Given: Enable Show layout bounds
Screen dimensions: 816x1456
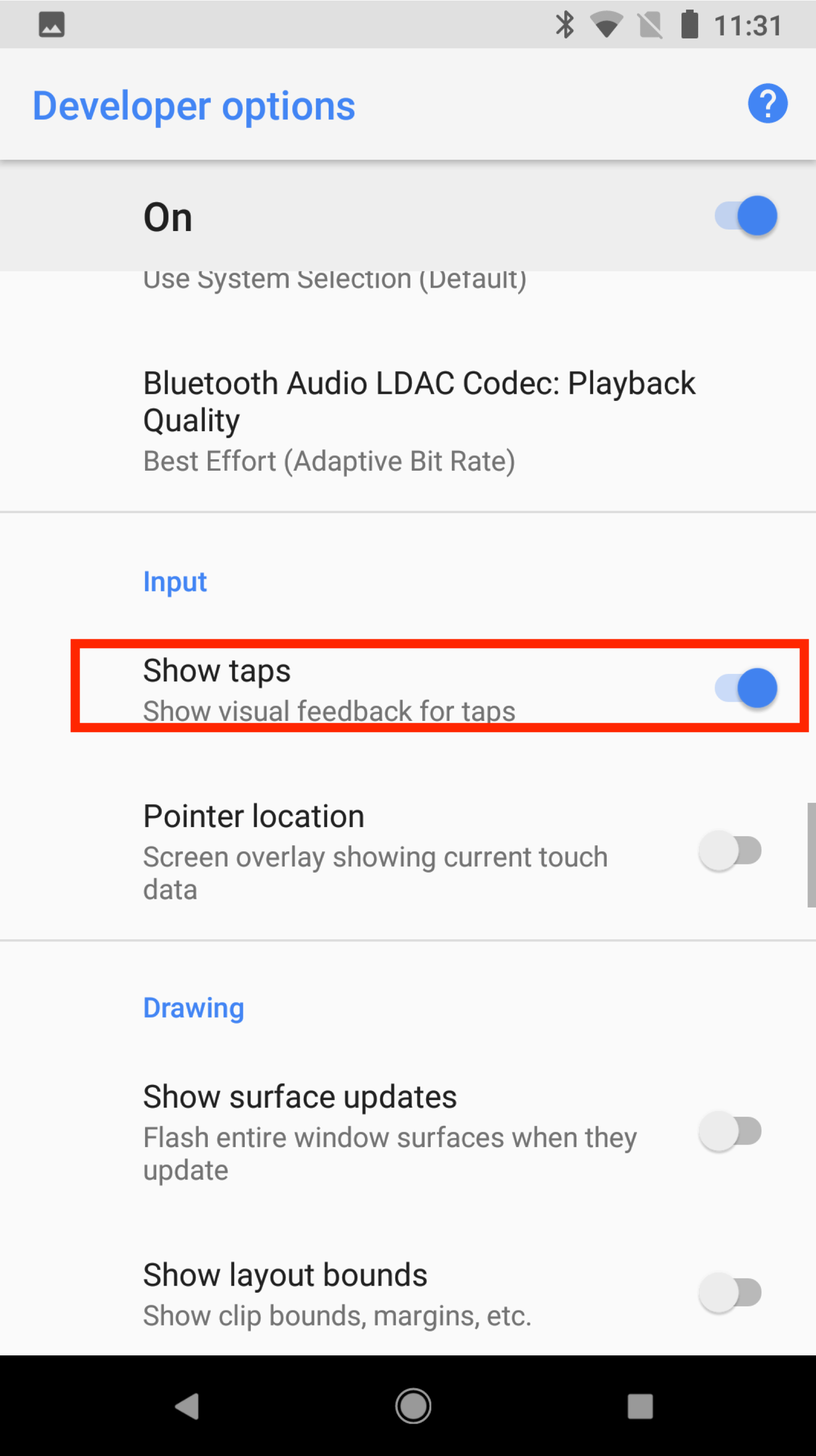Looking at the screenshot, I should (730, 1293).
